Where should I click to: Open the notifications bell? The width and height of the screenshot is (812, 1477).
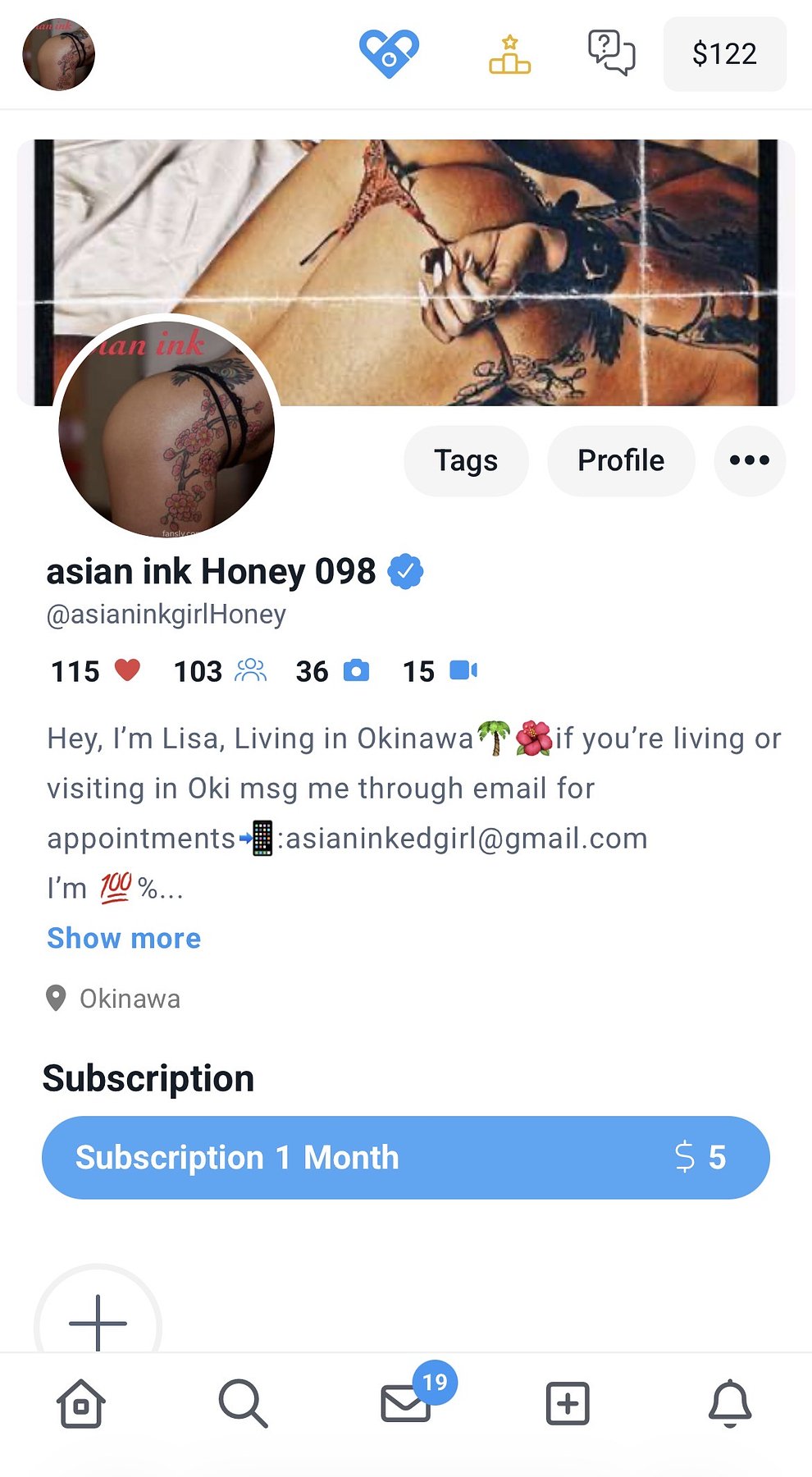[x=730, y=1404]
